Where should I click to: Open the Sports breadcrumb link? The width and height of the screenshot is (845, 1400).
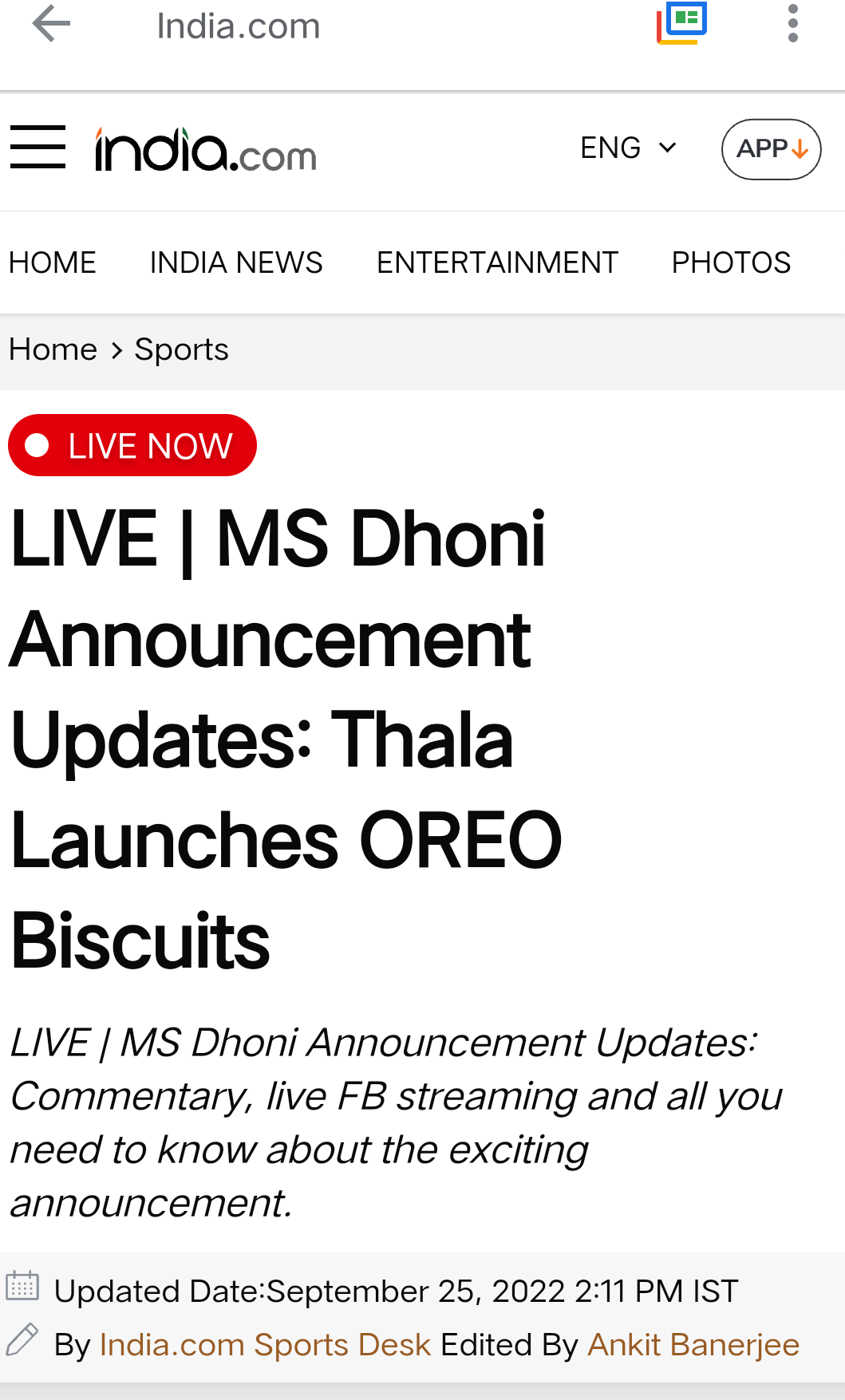(181, 349)
